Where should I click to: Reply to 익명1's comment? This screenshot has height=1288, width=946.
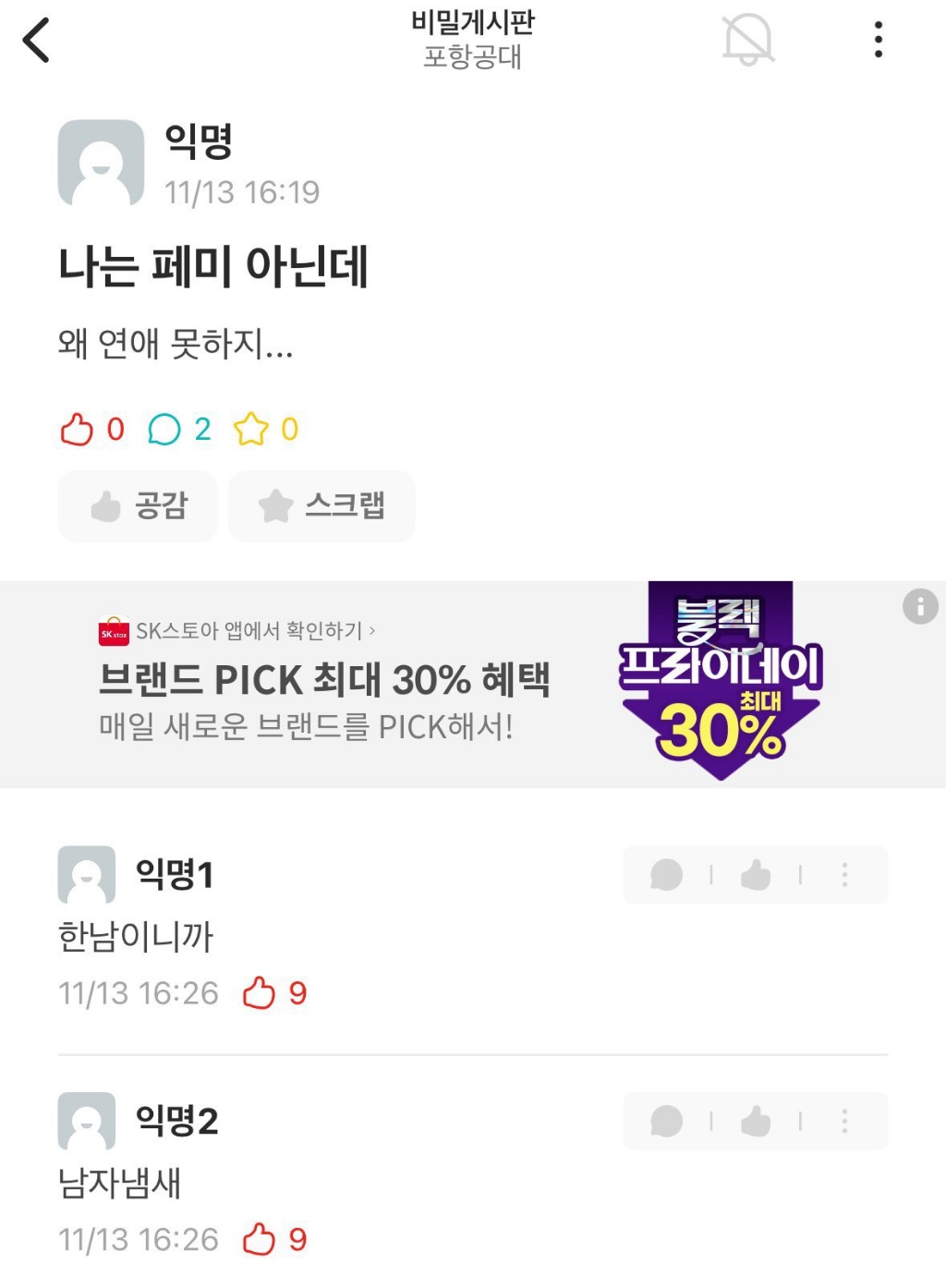(x=667, y=874)
